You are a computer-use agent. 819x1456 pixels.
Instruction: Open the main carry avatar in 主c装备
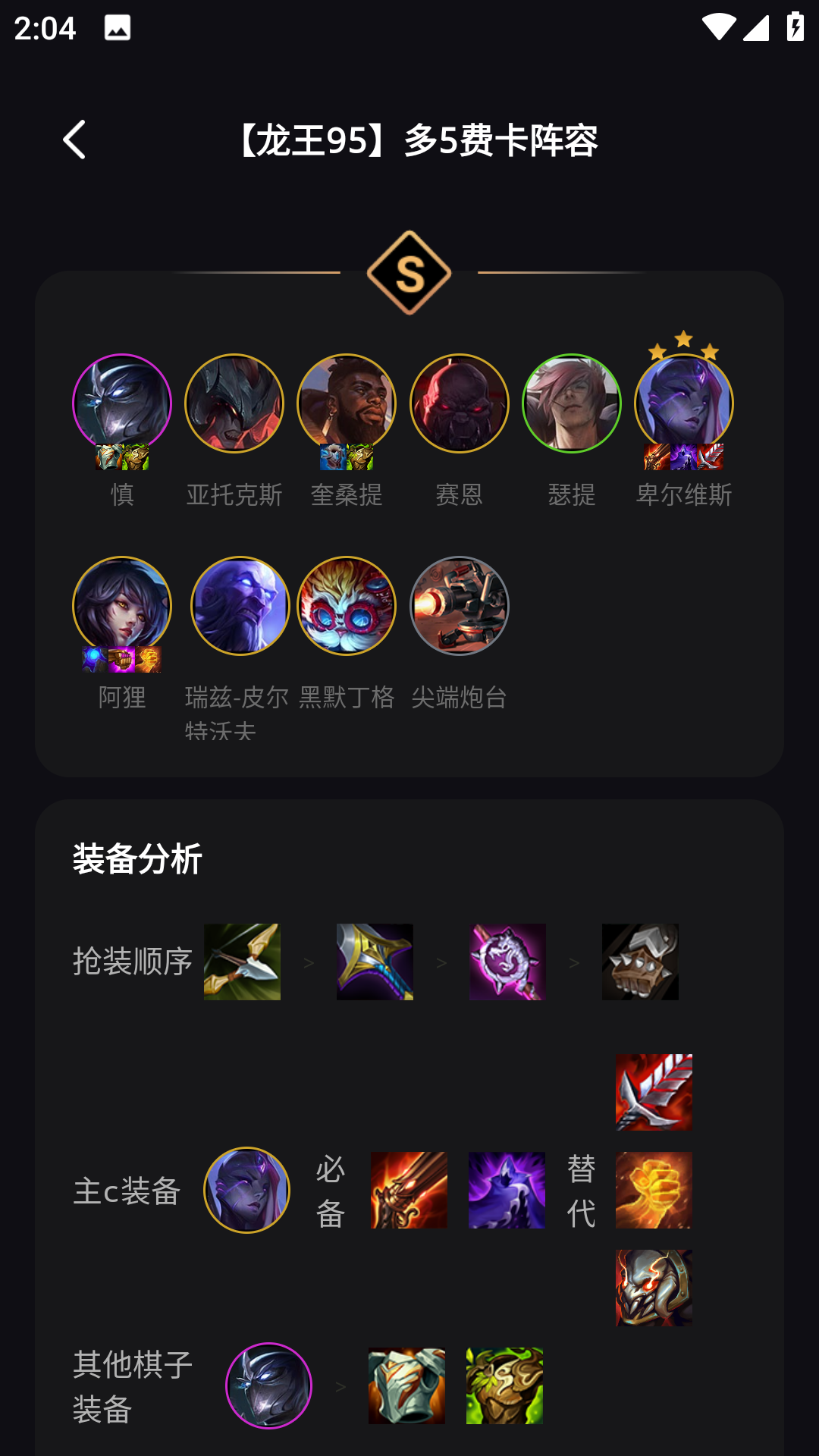coord(247,1191)
